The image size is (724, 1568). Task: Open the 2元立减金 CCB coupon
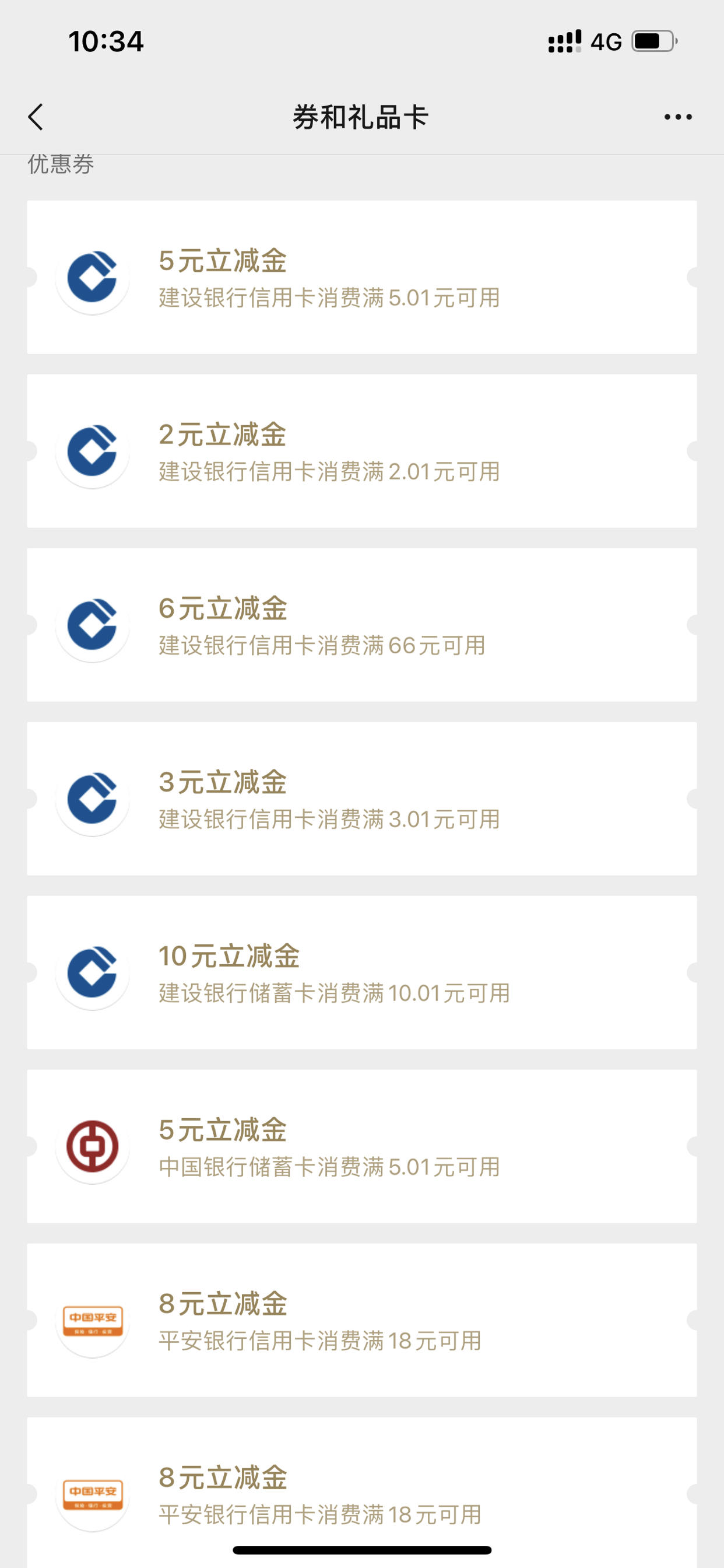click(362, 451)
